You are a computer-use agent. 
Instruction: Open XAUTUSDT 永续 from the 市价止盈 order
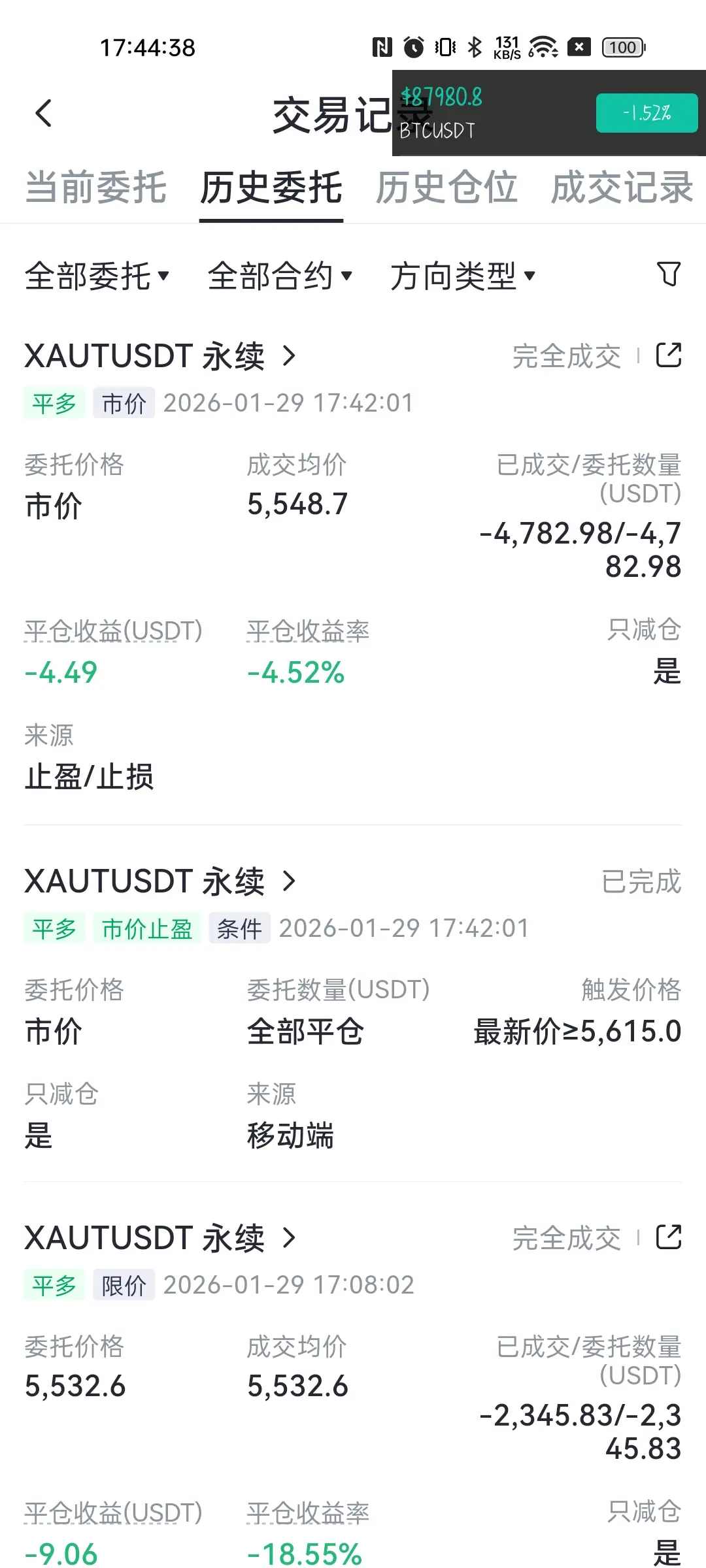pyautogui.click(x=161, y=881)
